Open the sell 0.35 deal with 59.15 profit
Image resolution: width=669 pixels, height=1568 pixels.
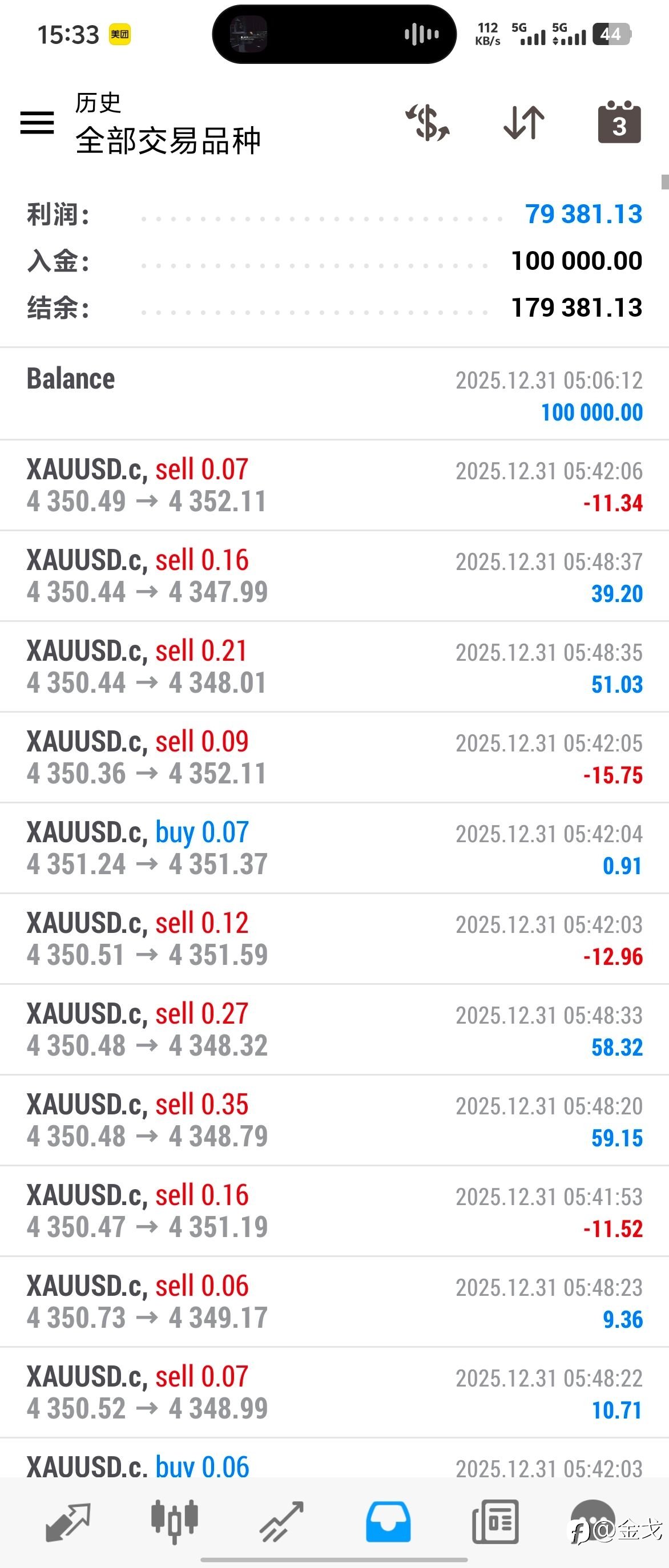(334, 1120)
